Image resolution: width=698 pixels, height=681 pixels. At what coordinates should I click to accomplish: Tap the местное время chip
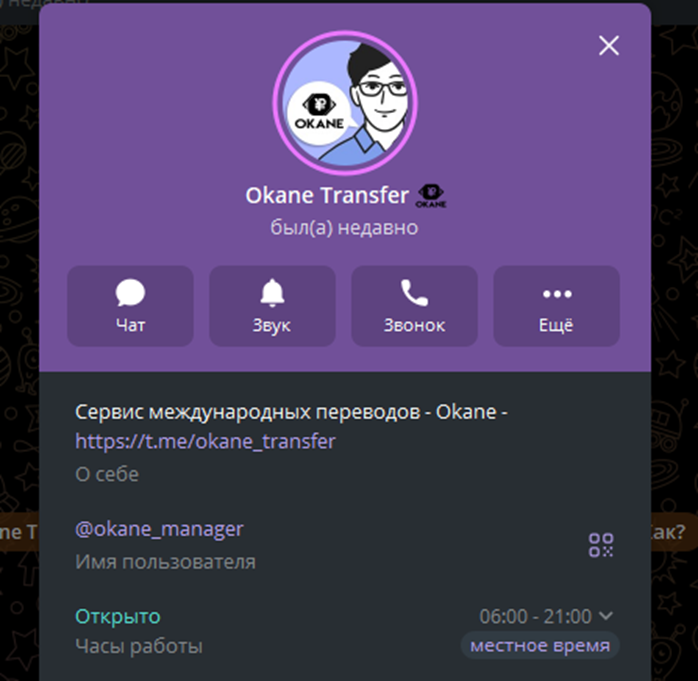540,645
